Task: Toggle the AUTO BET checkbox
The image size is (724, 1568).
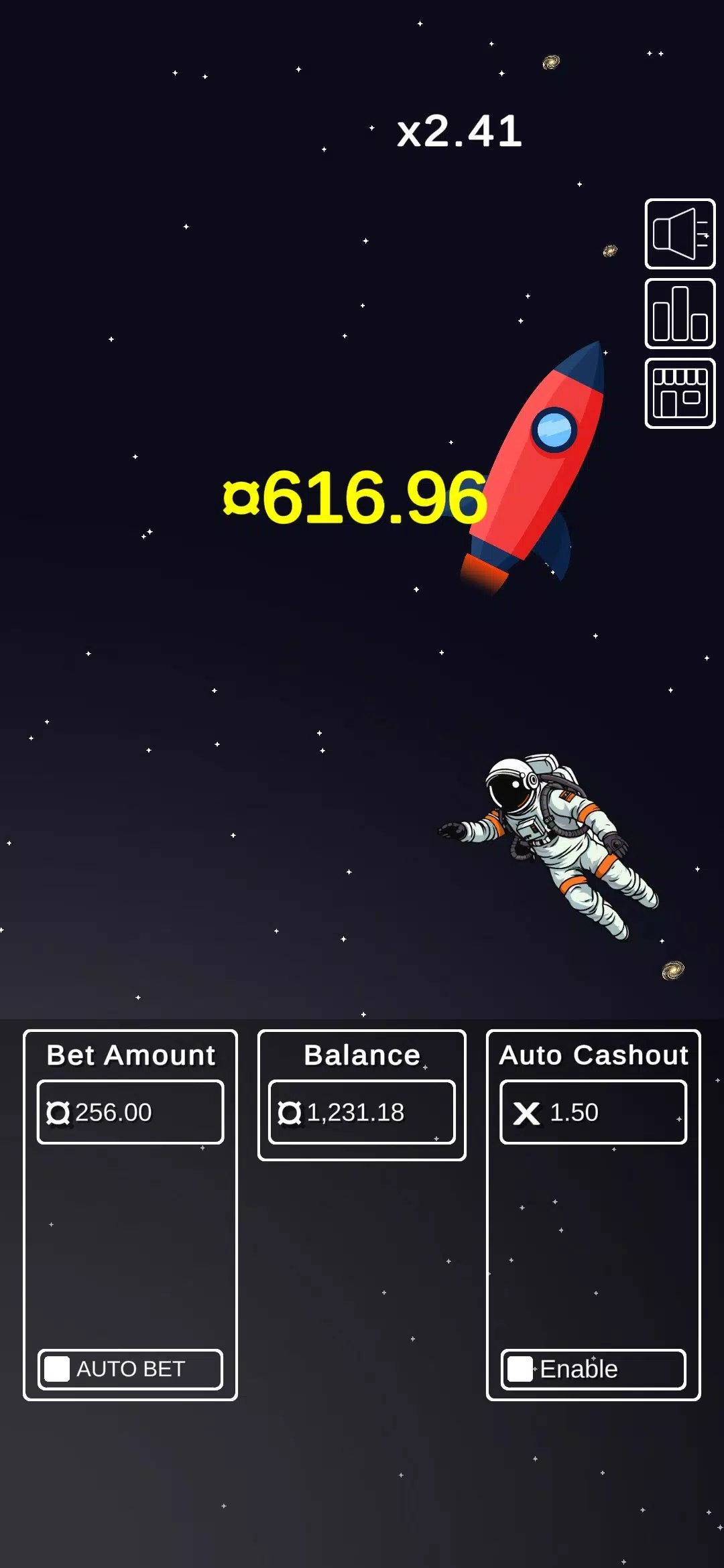Action: (x=58, y=1368)
